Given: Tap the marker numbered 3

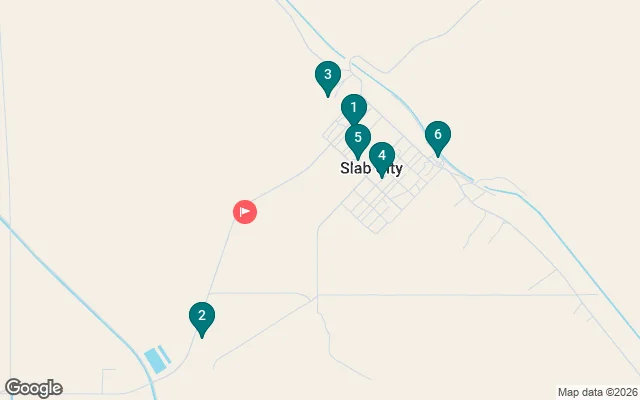Looking at the screenshot, I should [x=327, y=76].
